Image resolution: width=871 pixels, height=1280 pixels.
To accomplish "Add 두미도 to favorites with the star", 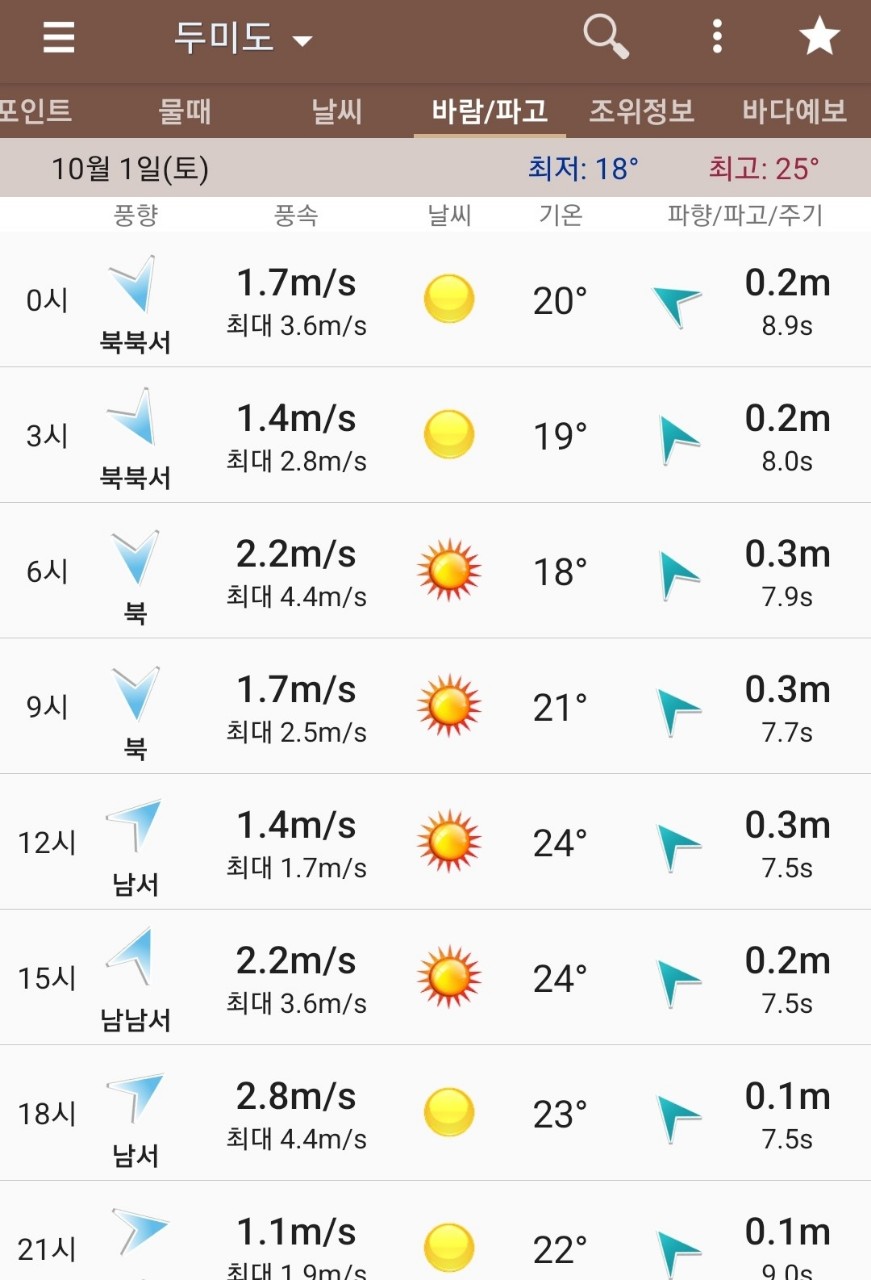I will (x=819, y=38).
